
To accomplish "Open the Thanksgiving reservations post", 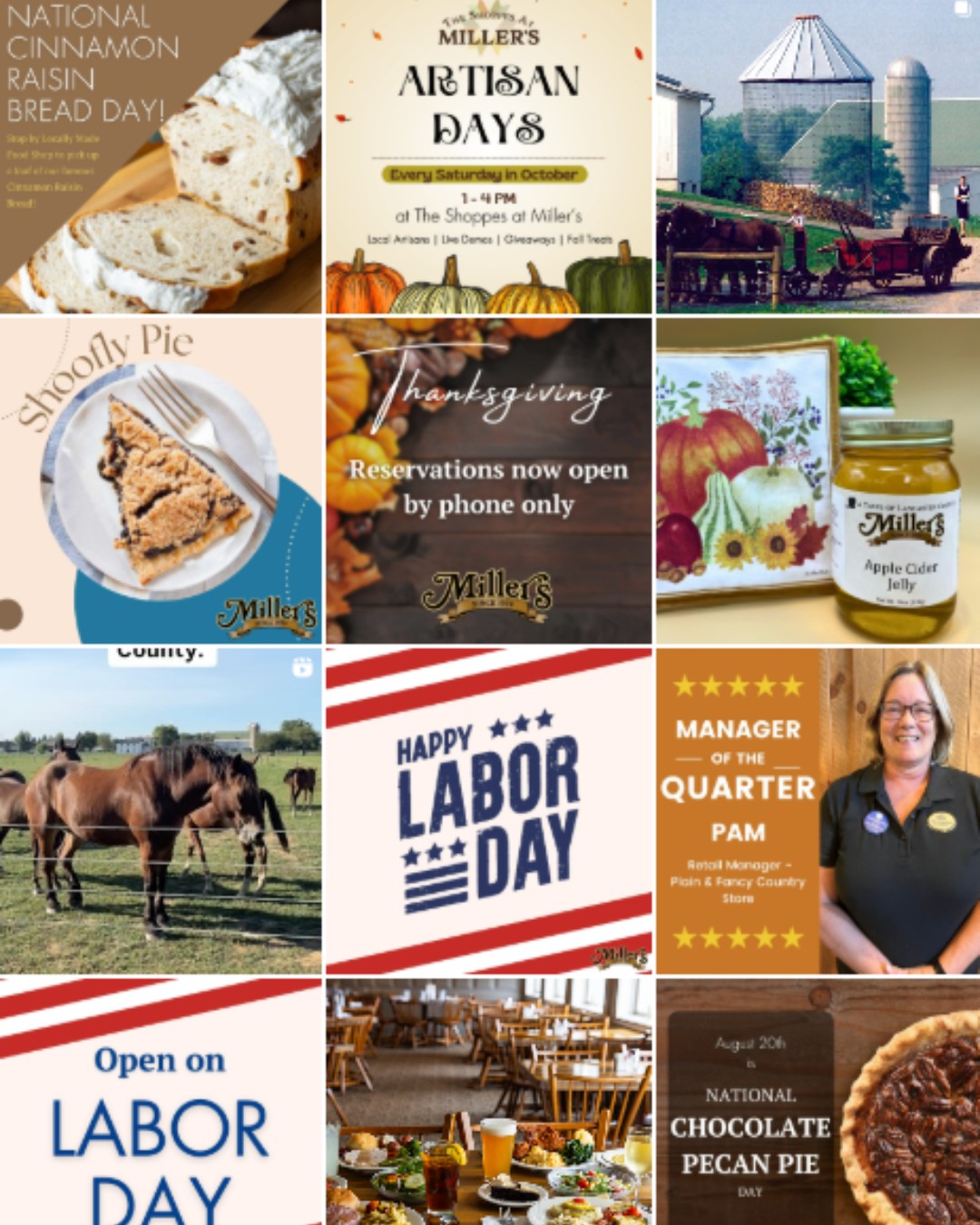I will tap(488, 481).
